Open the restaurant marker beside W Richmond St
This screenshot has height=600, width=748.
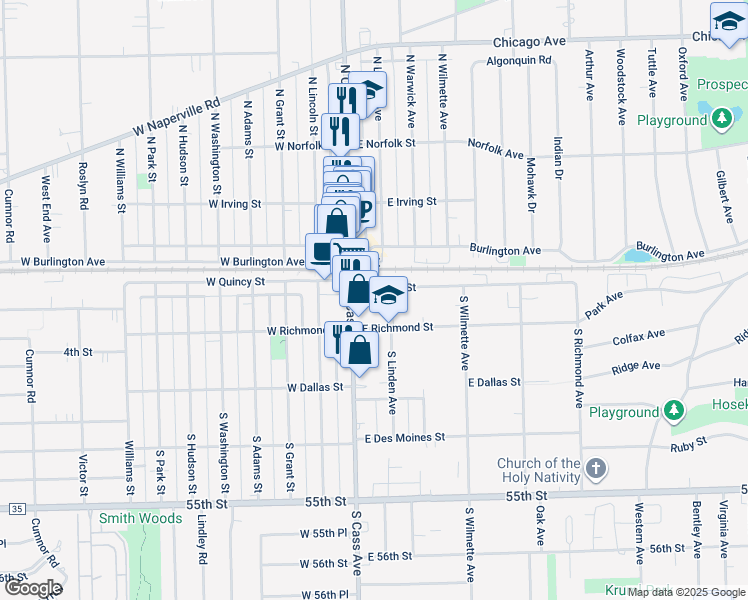tap(335, 338)
